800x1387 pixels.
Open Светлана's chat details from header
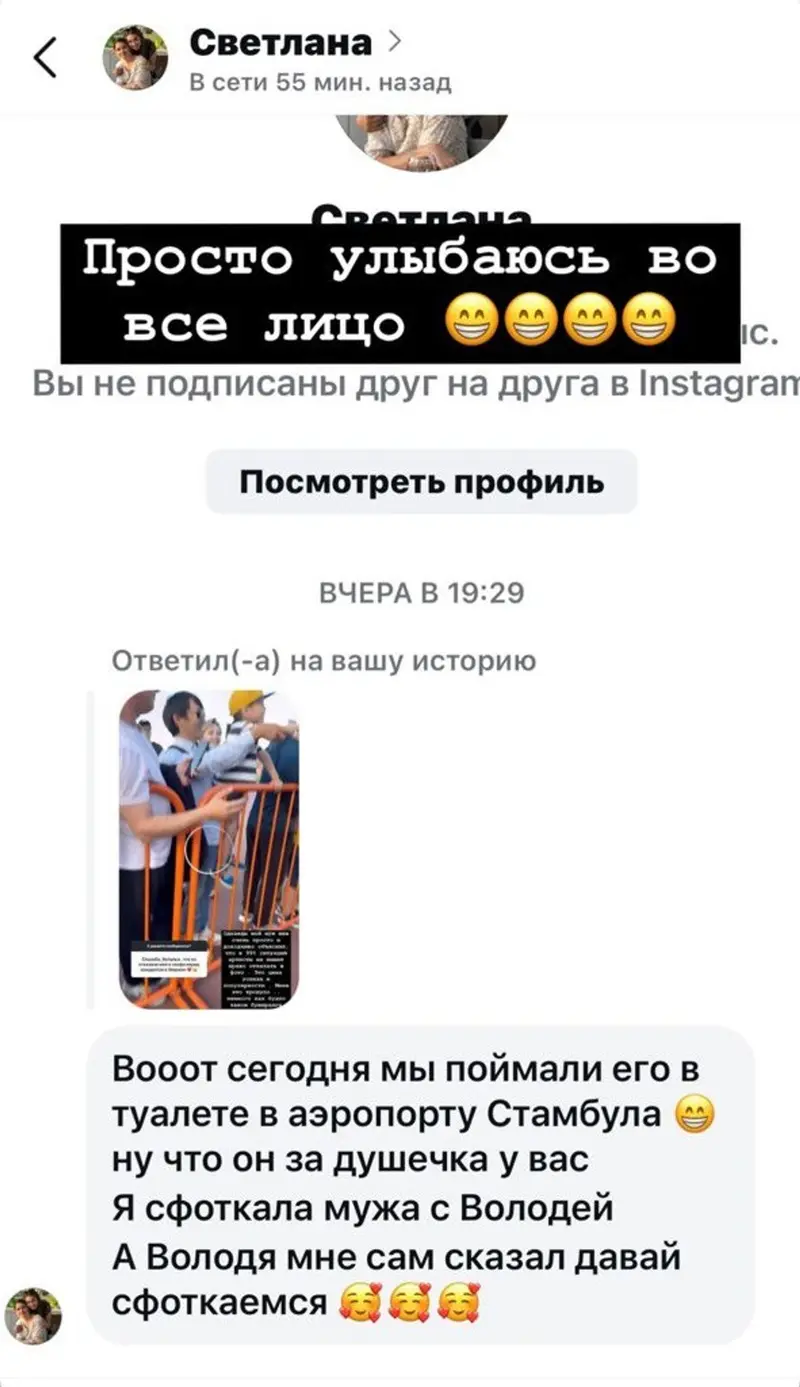[280, 44]
